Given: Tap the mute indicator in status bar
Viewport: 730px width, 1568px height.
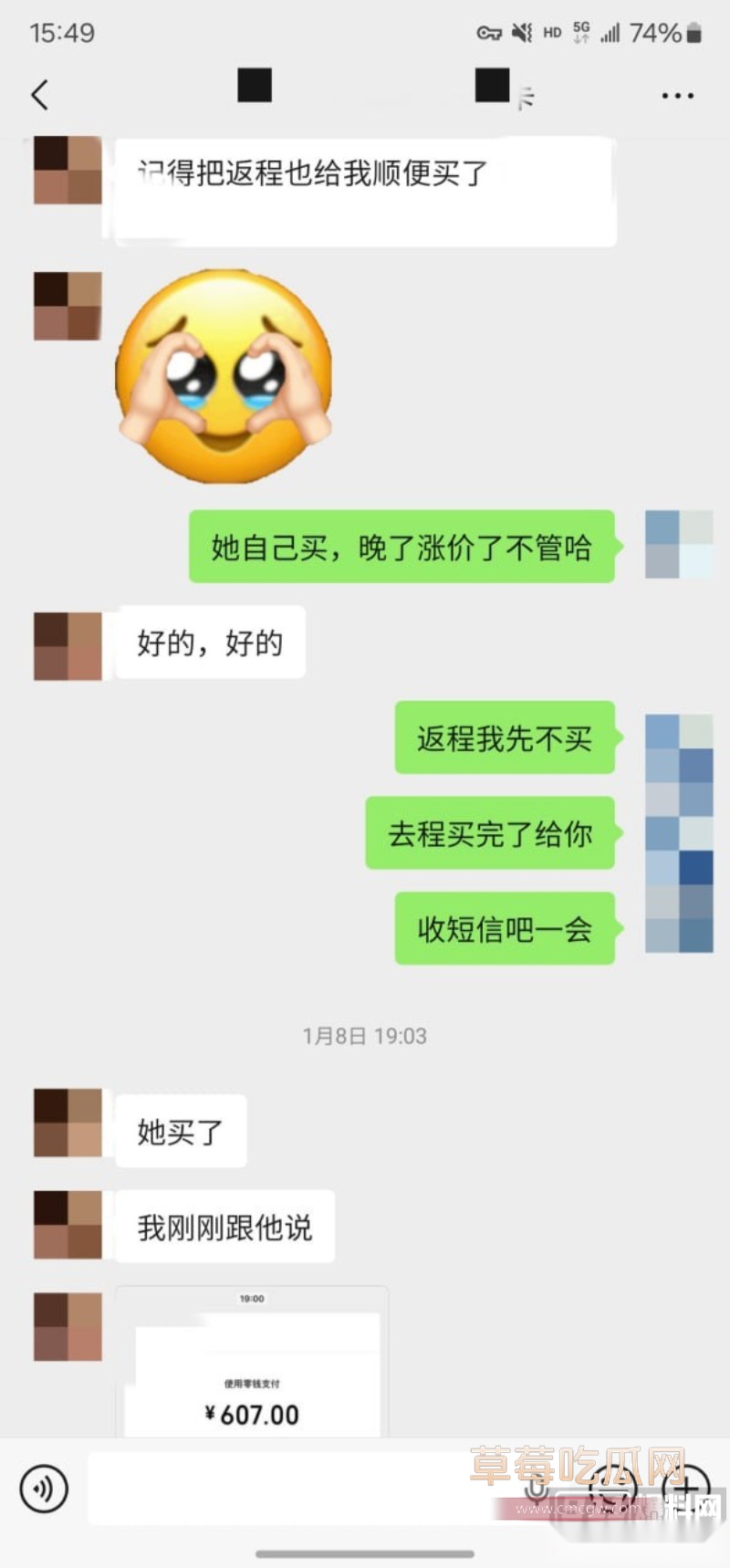Looking at the screenshot, I should 520,32.
